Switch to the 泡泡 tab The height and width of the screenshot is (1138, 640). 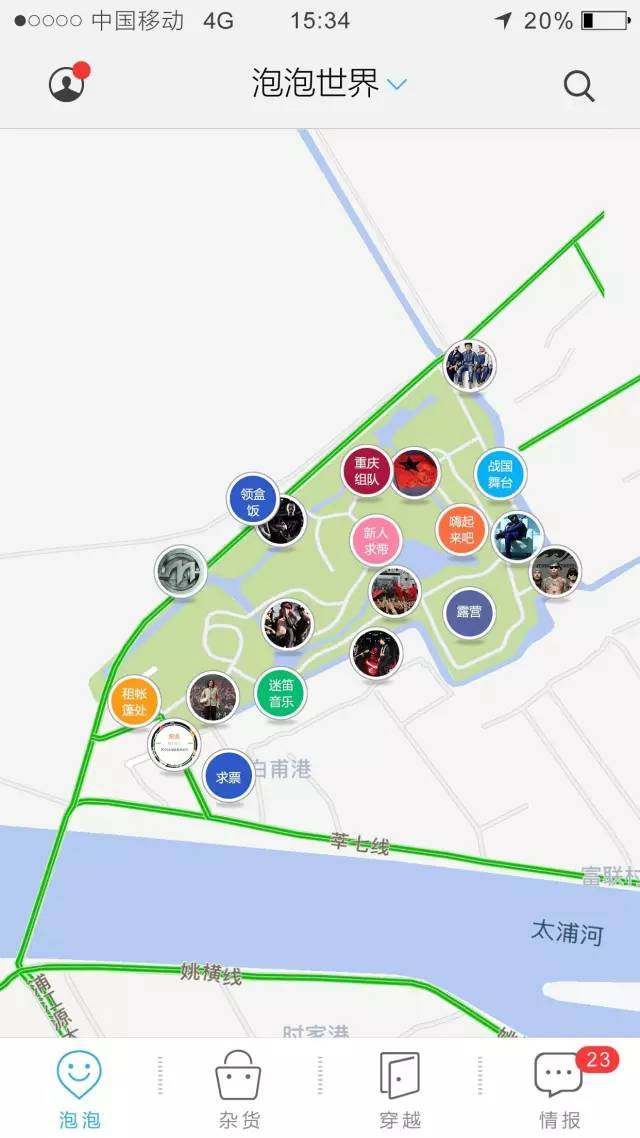[79, 1090]
